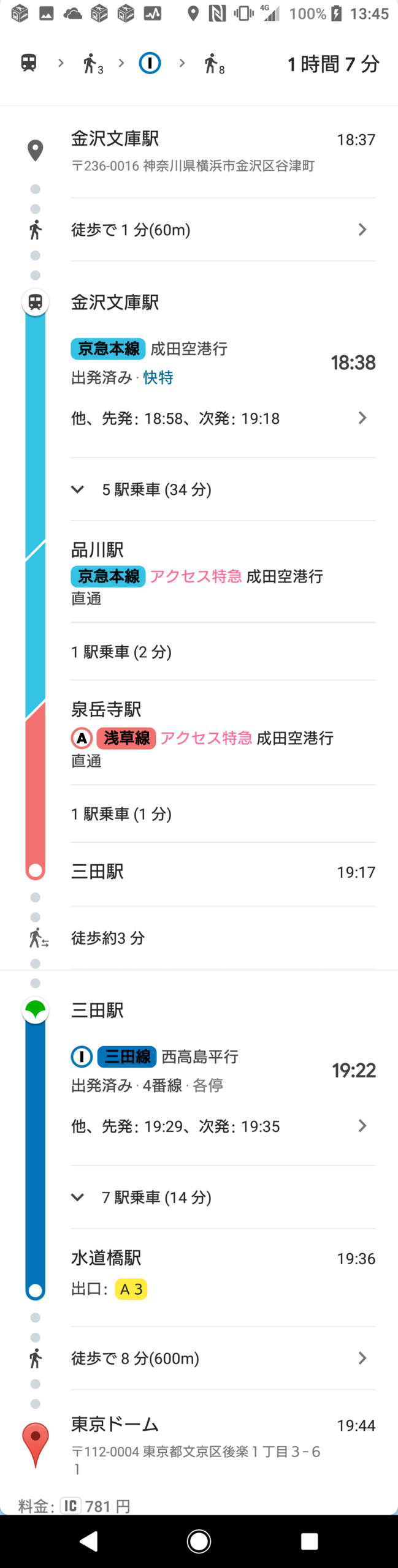The width and height of the screenshot is (398, 1568).
Task: Expand the 7 駅乗車 (14 分) stops list
Action: tap(157, 1197)
